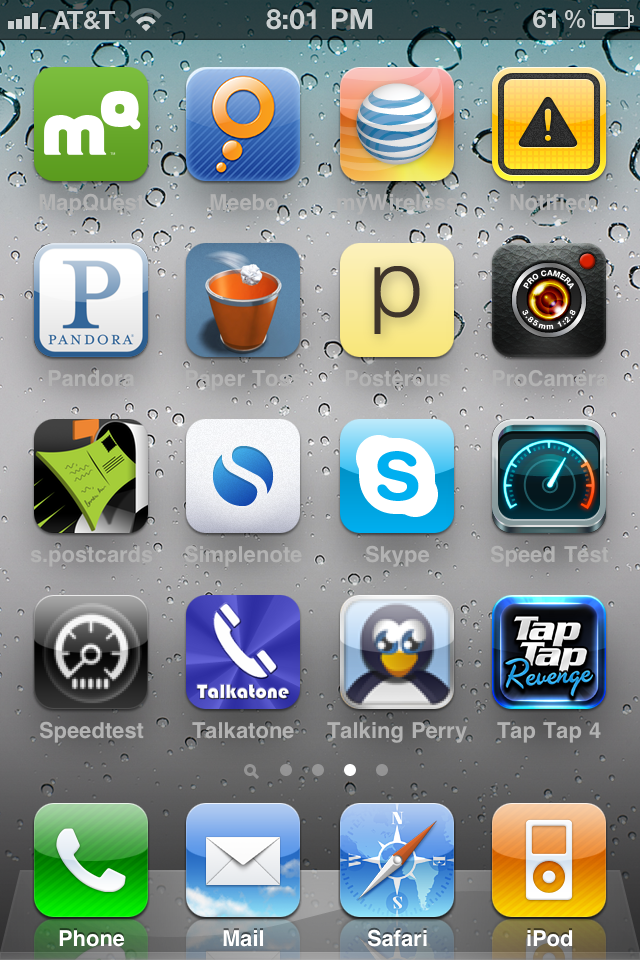Screen dimensions: 640x960
Task: Open the Posterous app
Action: tap(397, 300)
